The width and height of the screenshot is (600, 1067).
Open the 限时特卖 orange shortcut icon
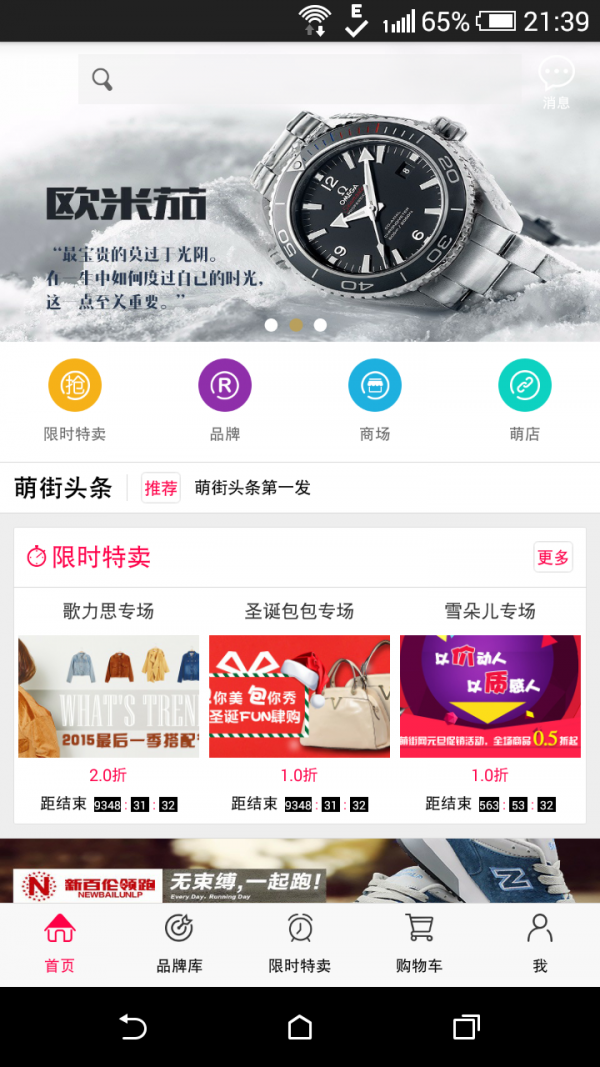(75, 386)
